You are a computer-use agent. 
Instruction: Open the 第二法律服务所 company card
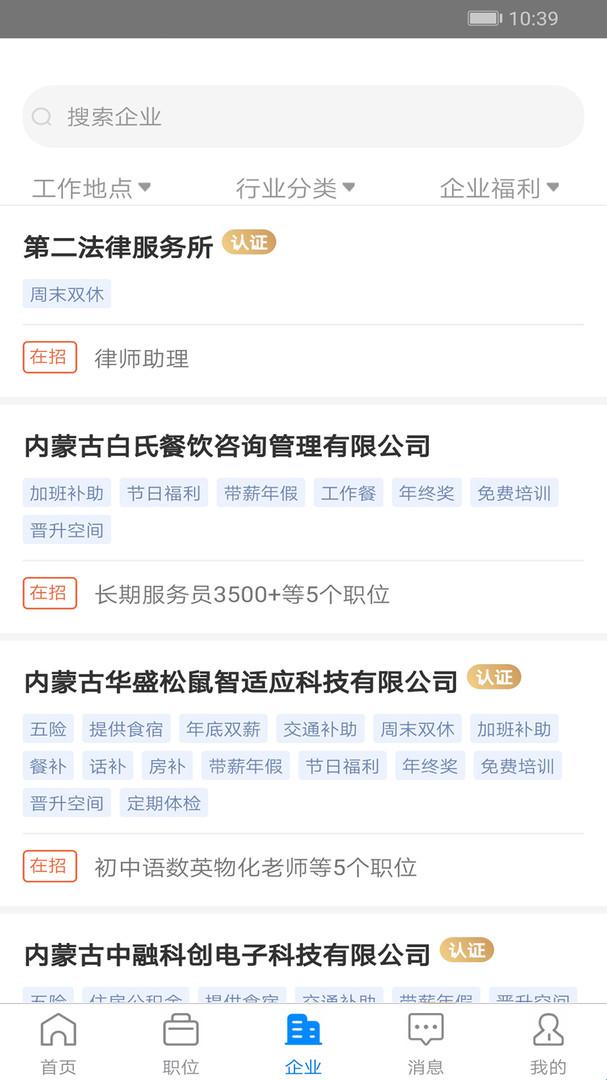tap(118, 247)
